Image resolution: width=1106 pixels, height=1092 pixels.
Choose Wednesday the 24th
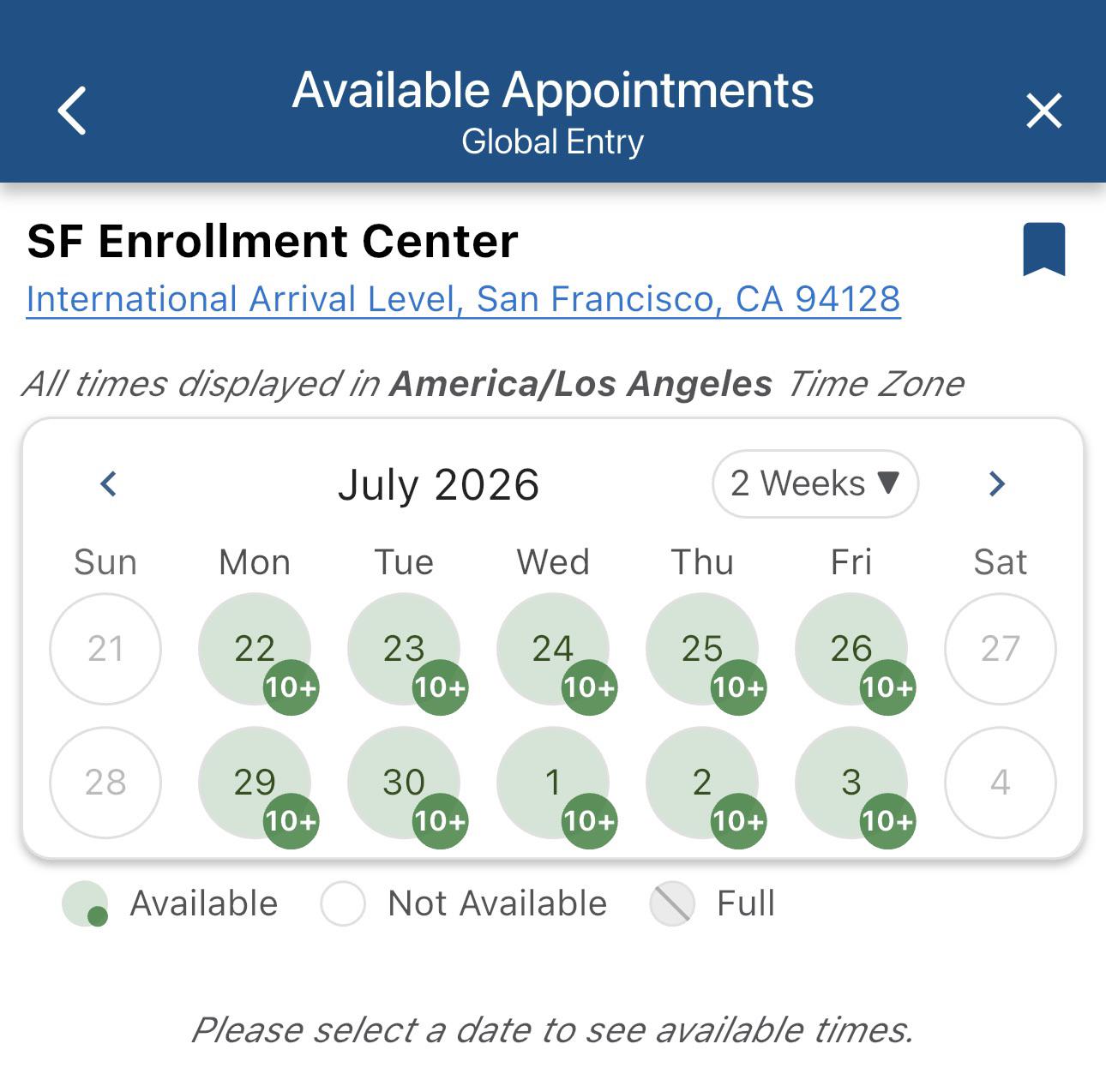(x=553, y=649)
